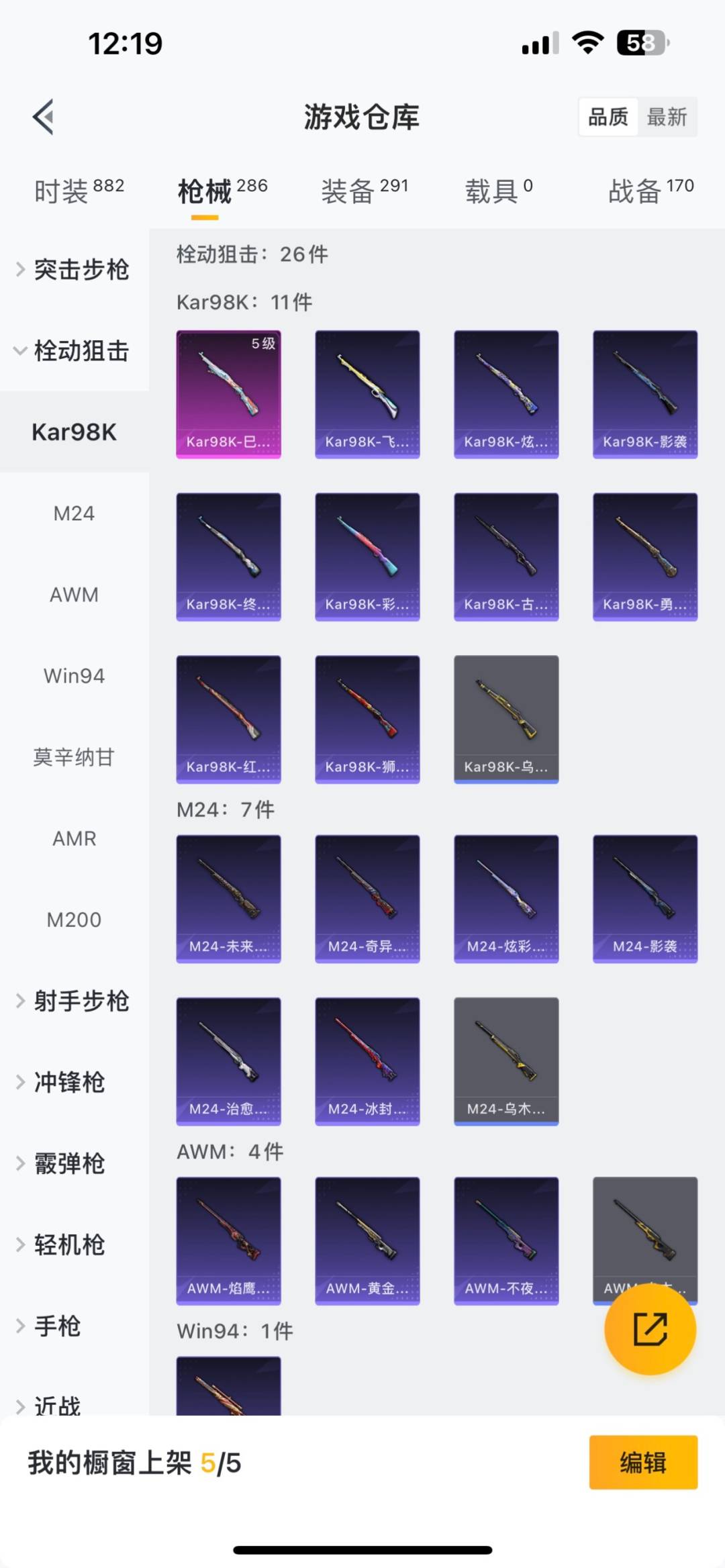
Task: Sort by 最新 in the toggle
Action: point(667,117)
